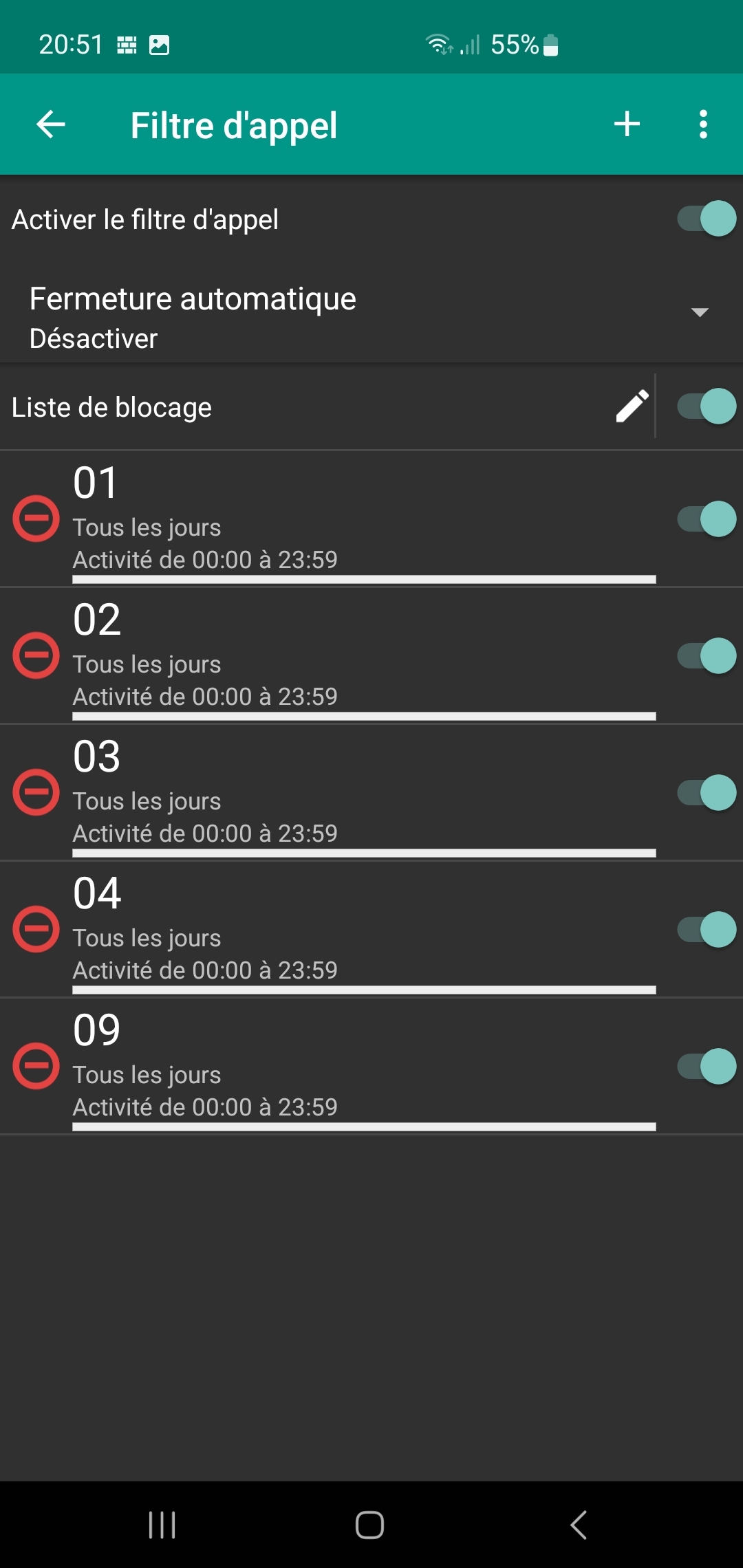This screenshot has width=743, height=1568.
Task: Add a new call filter entry
Action: click(x=627, y=124)
